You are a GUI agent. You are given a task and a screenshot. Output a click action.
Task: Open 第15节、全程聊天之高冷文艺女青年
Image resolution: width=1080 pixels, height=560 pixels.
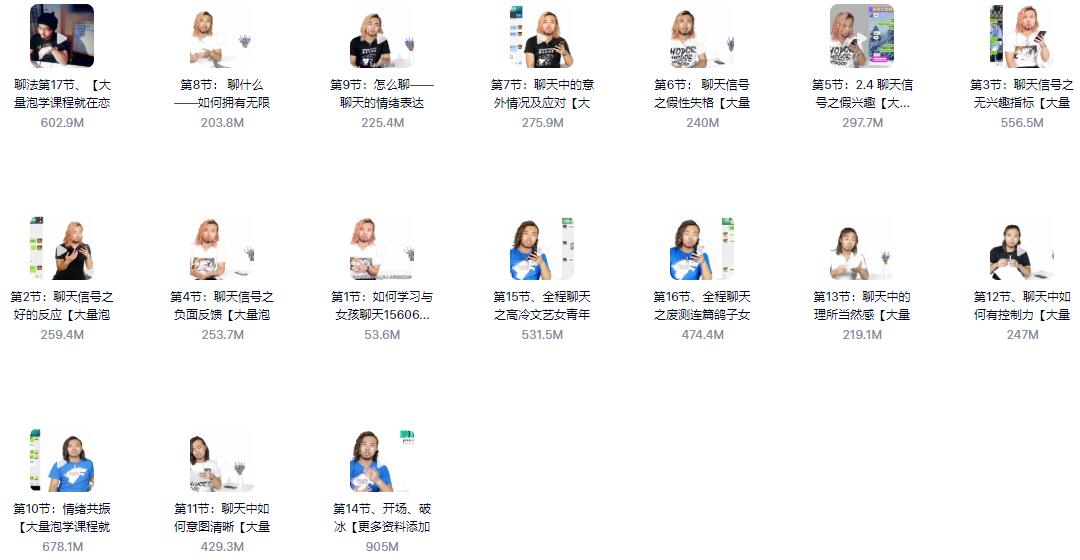[542, 248]
